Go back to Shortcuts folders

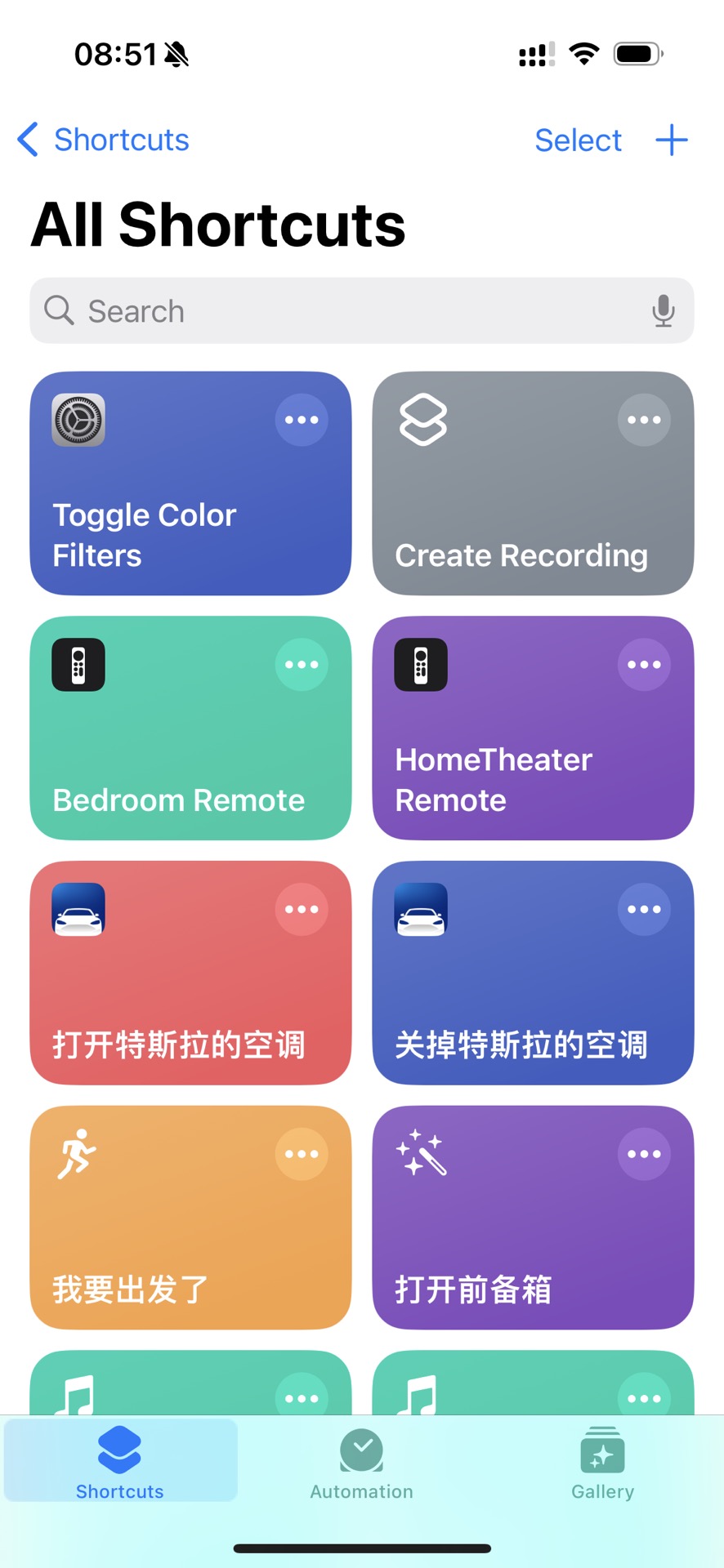tap(104, 140)
